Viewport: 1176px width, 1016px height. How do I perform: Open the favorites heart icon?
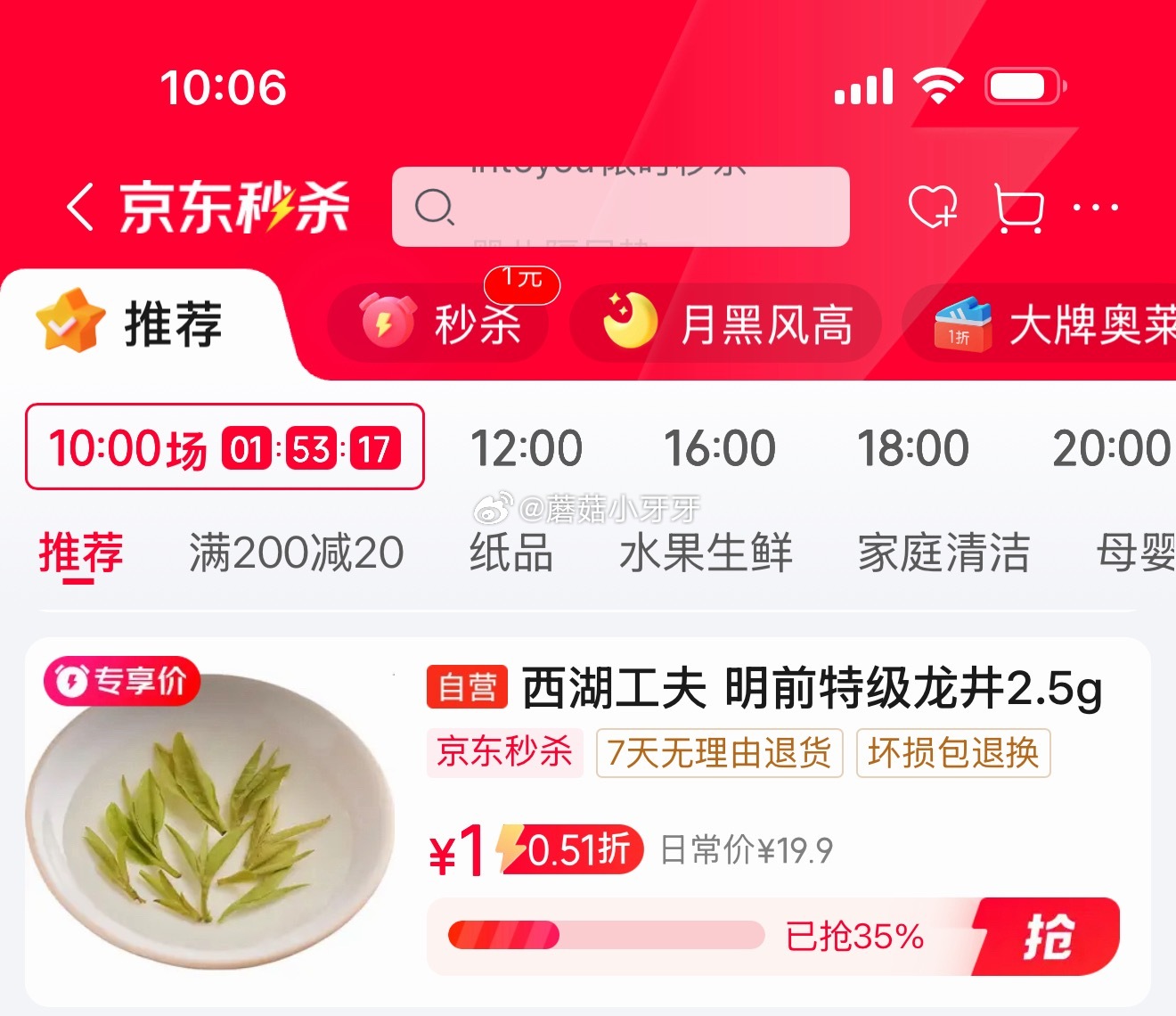pos(932,208)
